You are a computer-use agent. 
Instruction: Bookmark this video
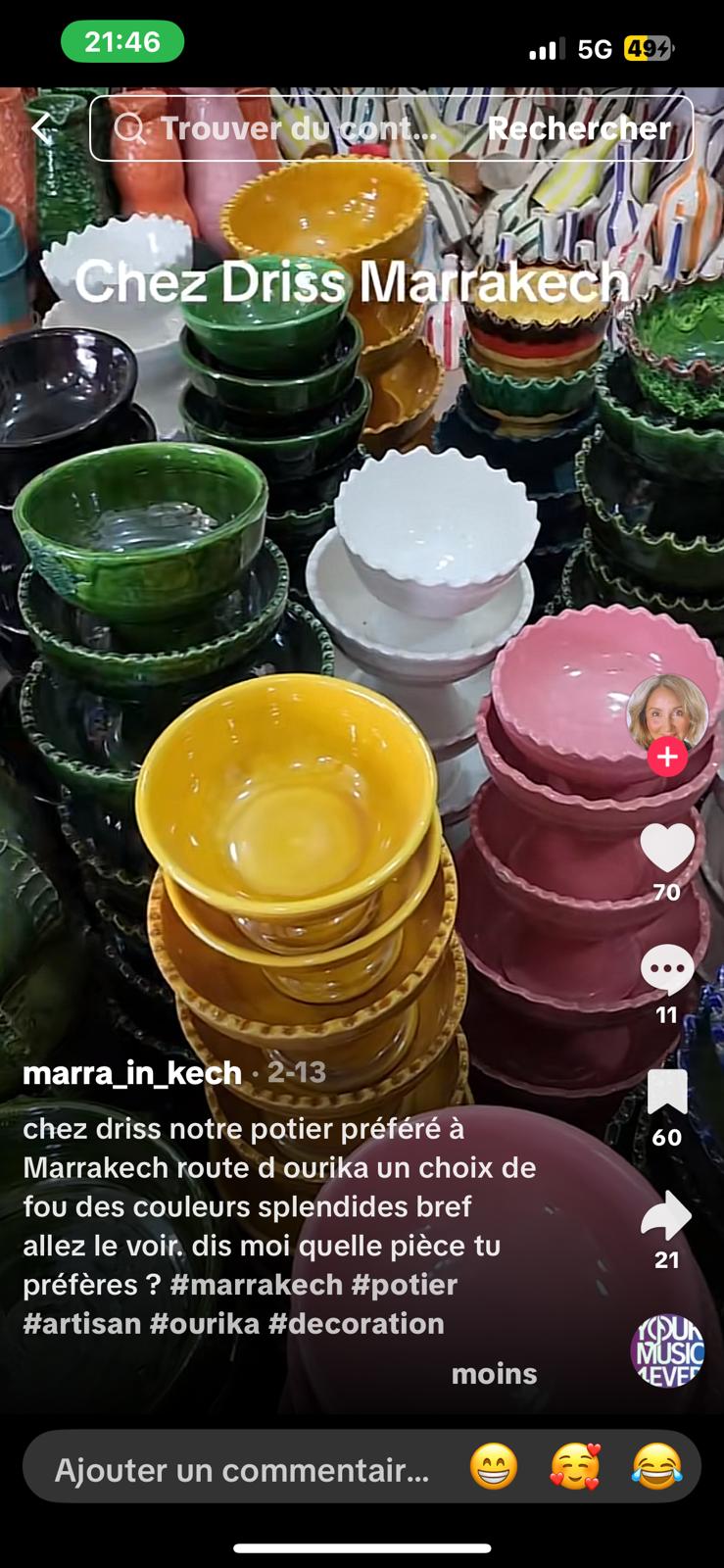click(667, 1093)
